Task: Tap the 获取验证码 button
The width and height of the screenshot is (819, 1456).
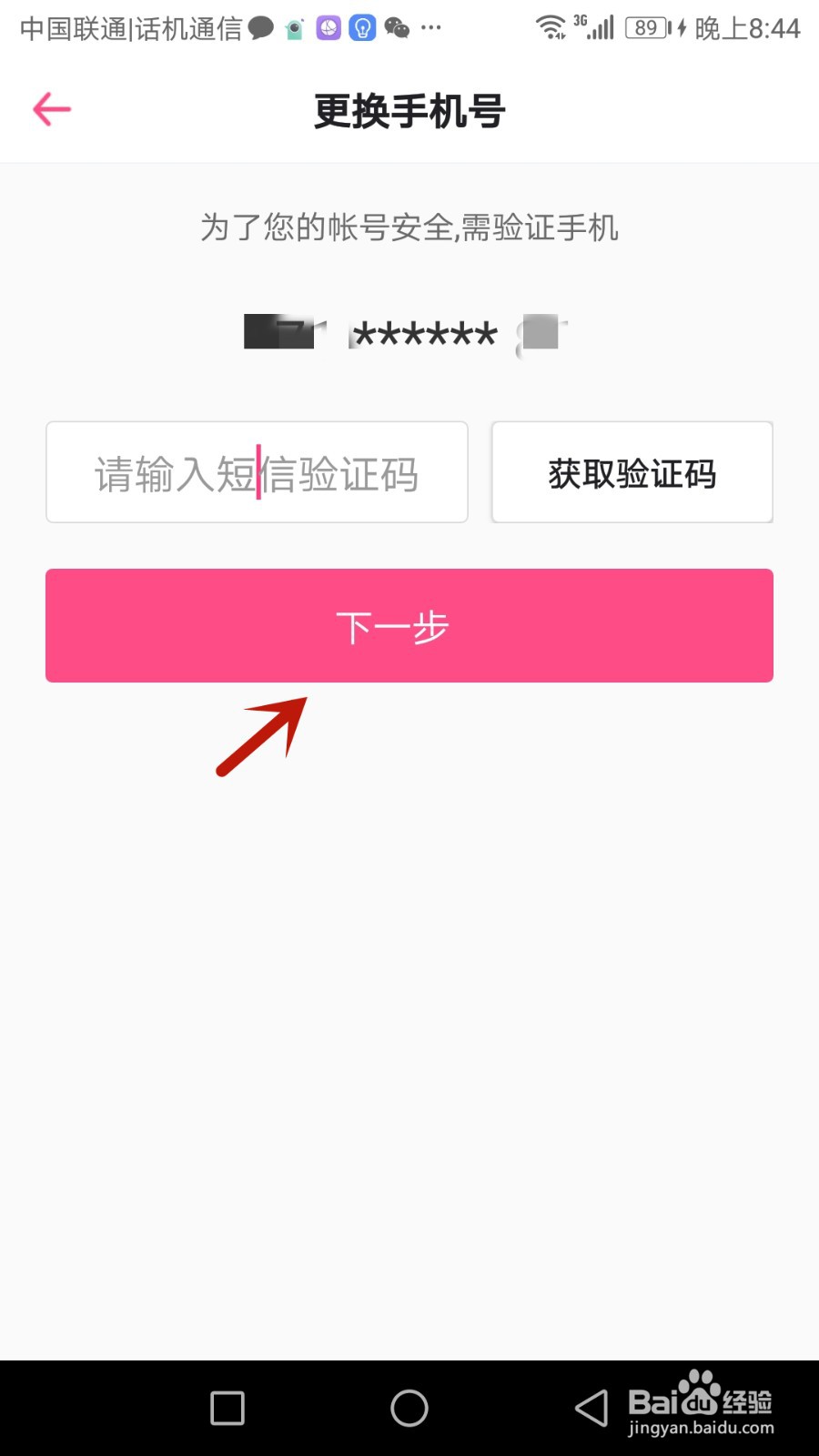Action: 632,472
